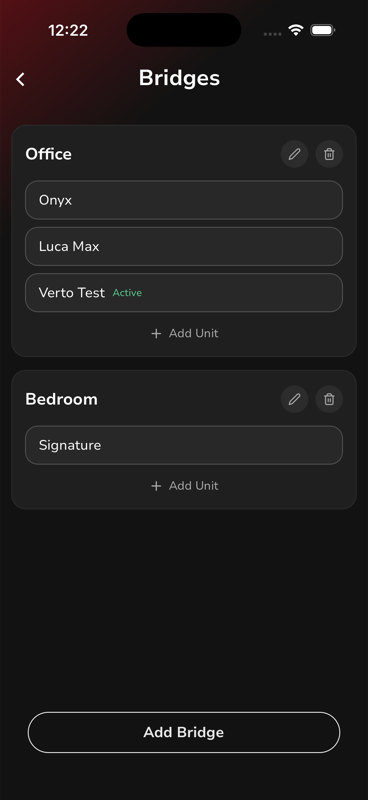Image resolution: width=368 pixels, height=800 pixels.
Task: Tap the Add Bridge button
Action: 184,732
